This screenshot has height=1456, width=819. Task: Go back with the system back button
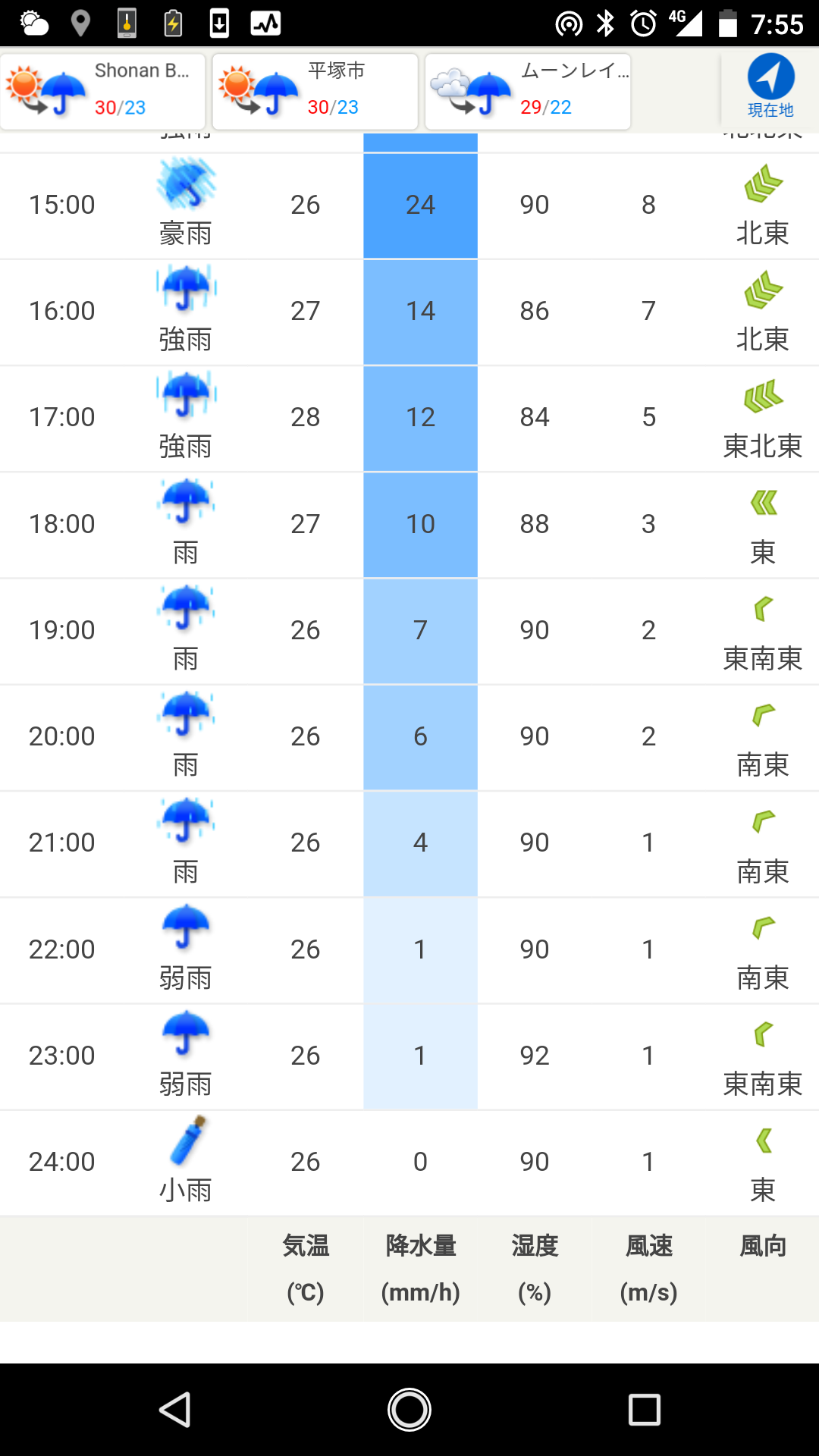point(175,1410)
